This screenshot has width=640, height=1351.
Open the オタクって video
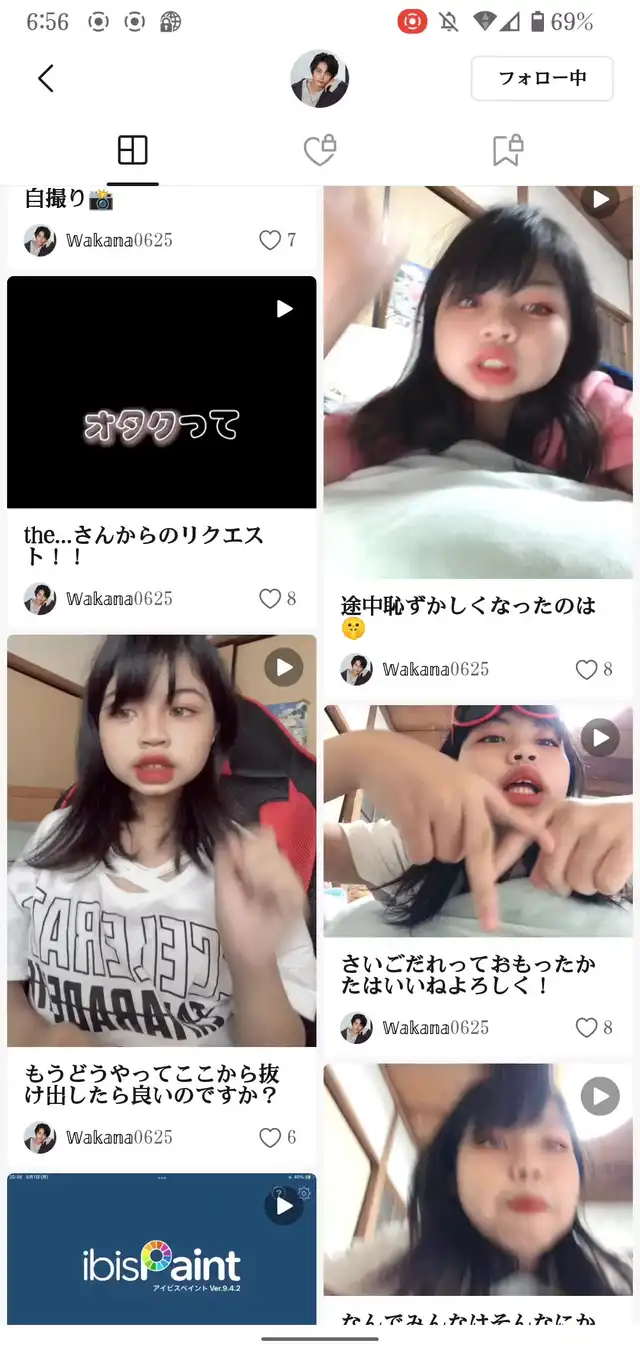click(162, 392)
